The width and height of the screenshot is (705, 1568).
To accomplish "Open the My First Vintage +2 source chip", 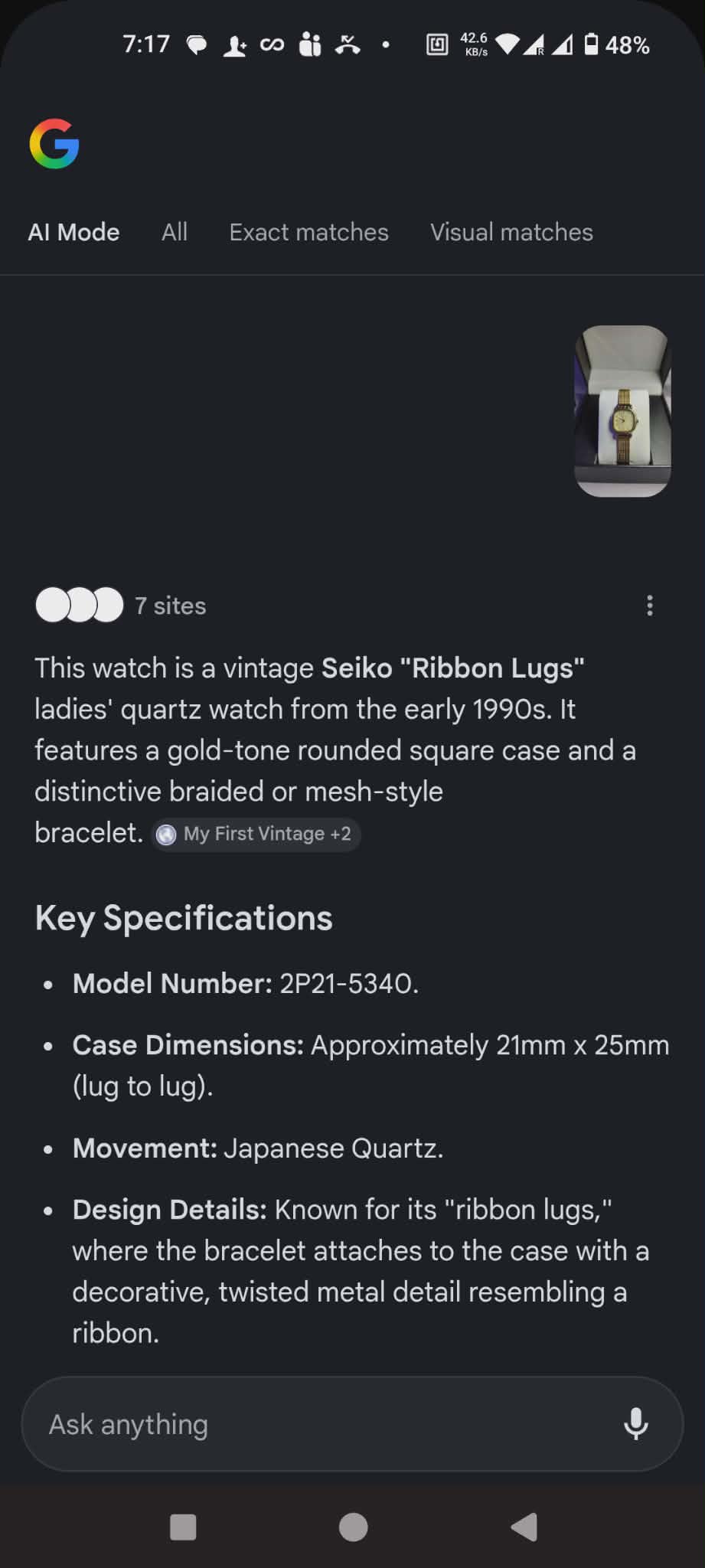I will [x=256, y=834].
